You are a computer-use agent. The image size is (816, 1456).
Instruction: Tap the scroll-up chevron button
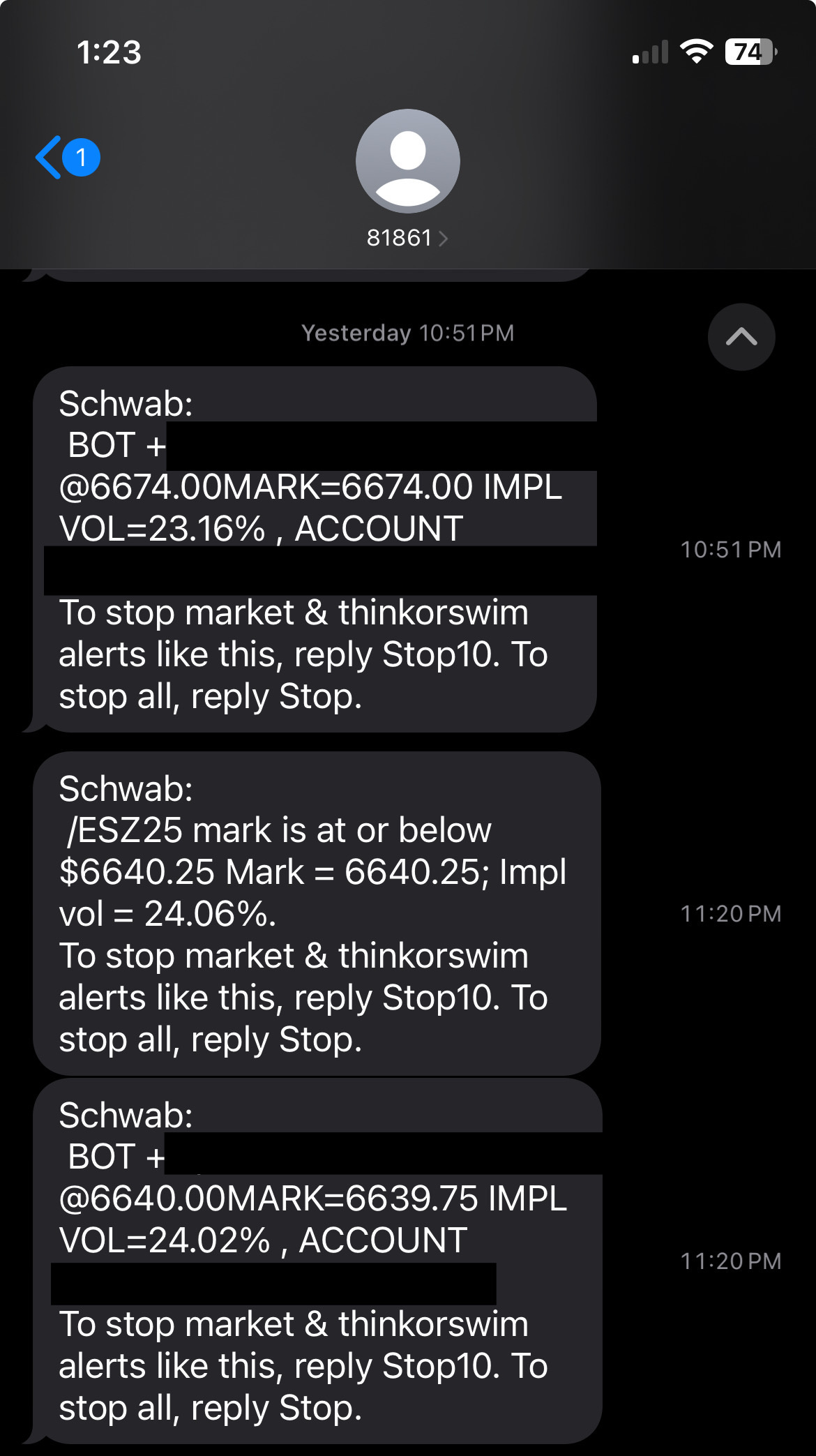coord(741,337)
